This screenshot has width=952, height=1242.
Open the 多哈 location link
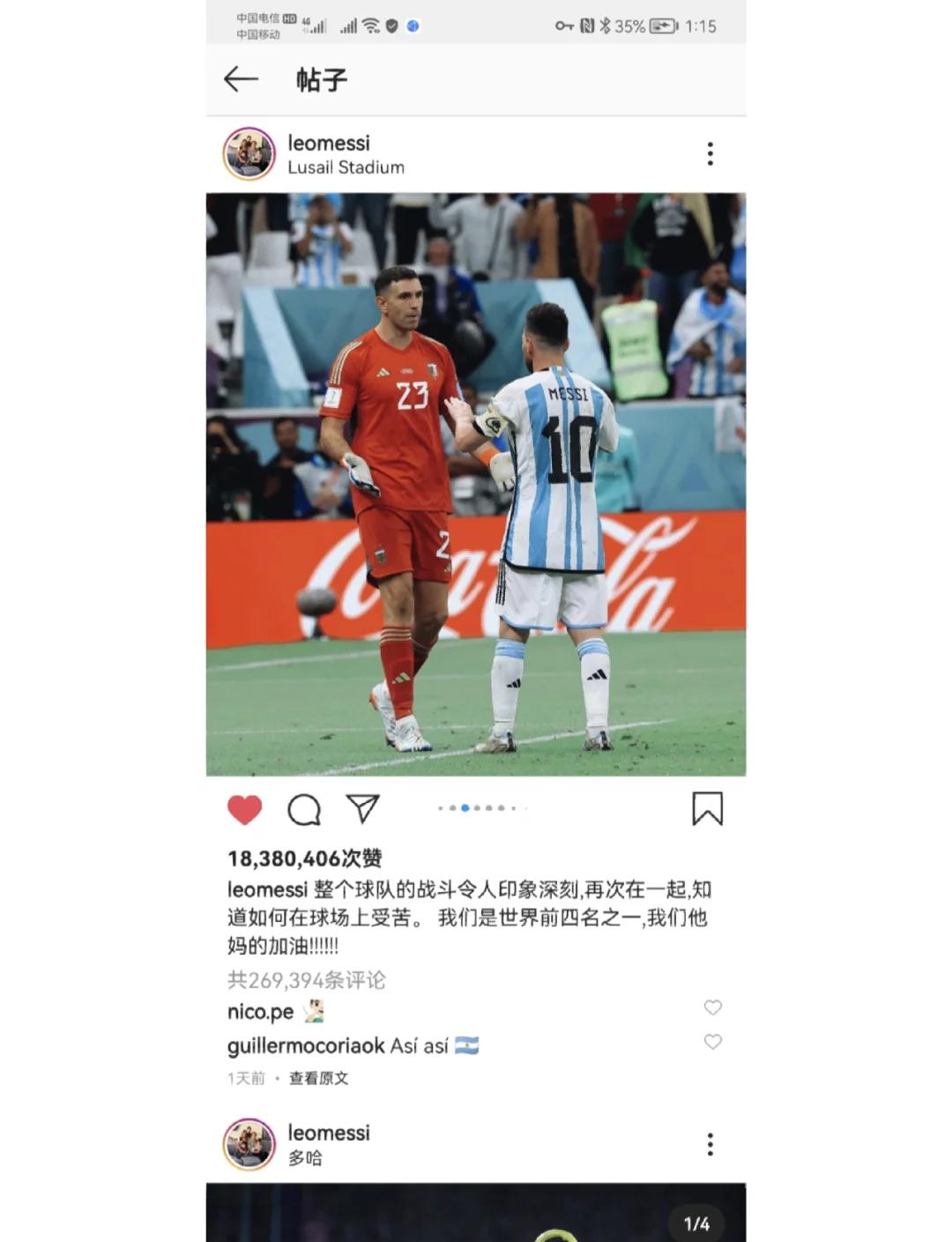pyautogui.click(x=305, y=1157)
